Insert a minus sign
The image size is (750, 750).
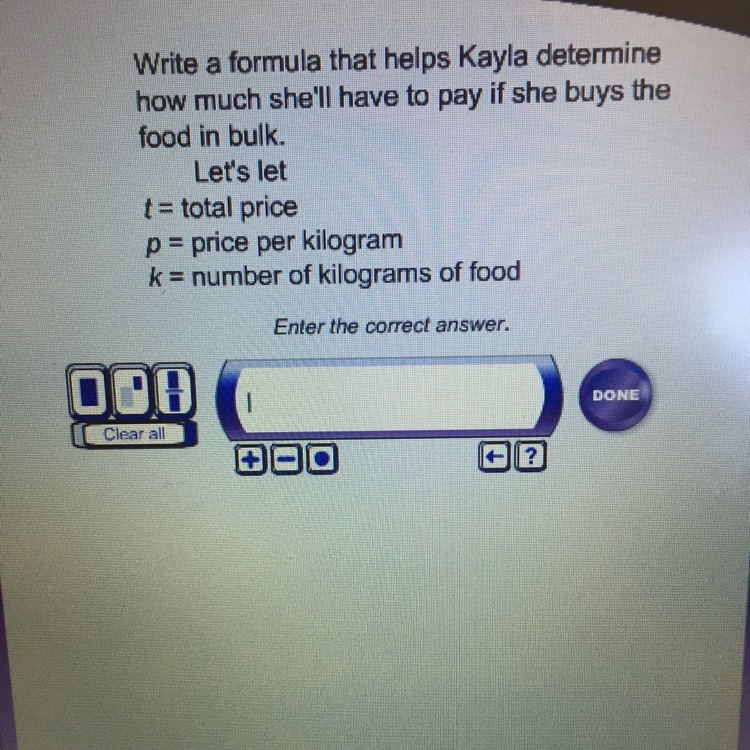click(285, 459)
